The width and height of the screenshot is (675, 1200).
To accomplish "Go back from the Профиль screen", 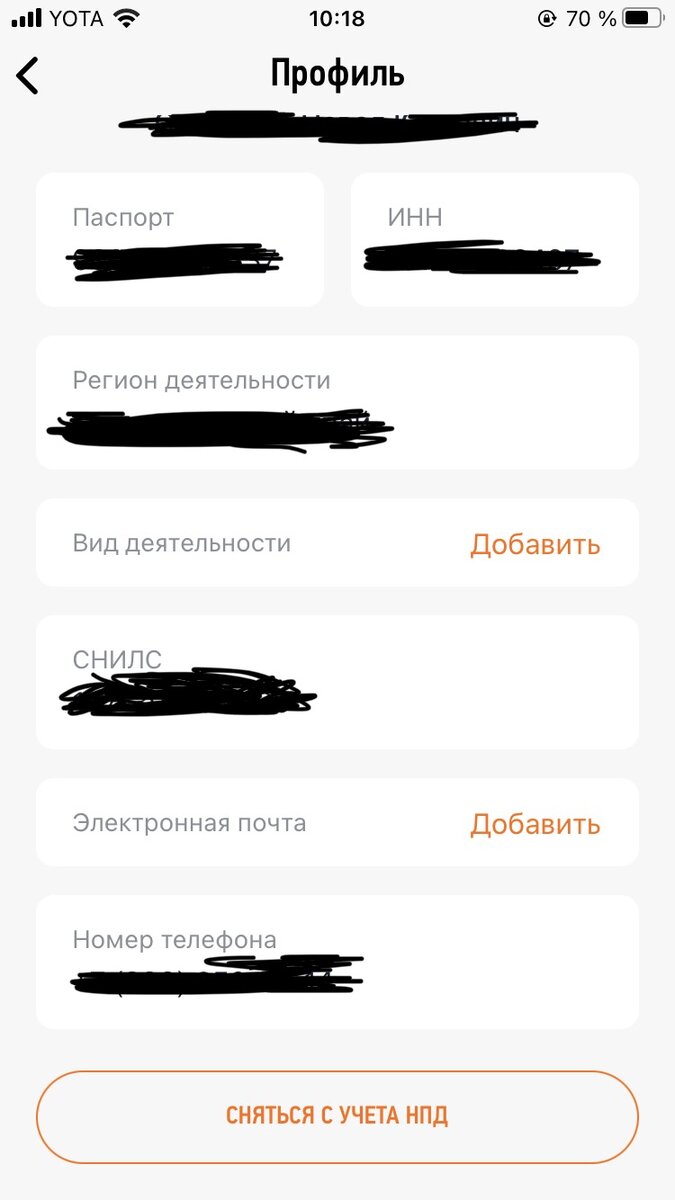I will 28,76.
